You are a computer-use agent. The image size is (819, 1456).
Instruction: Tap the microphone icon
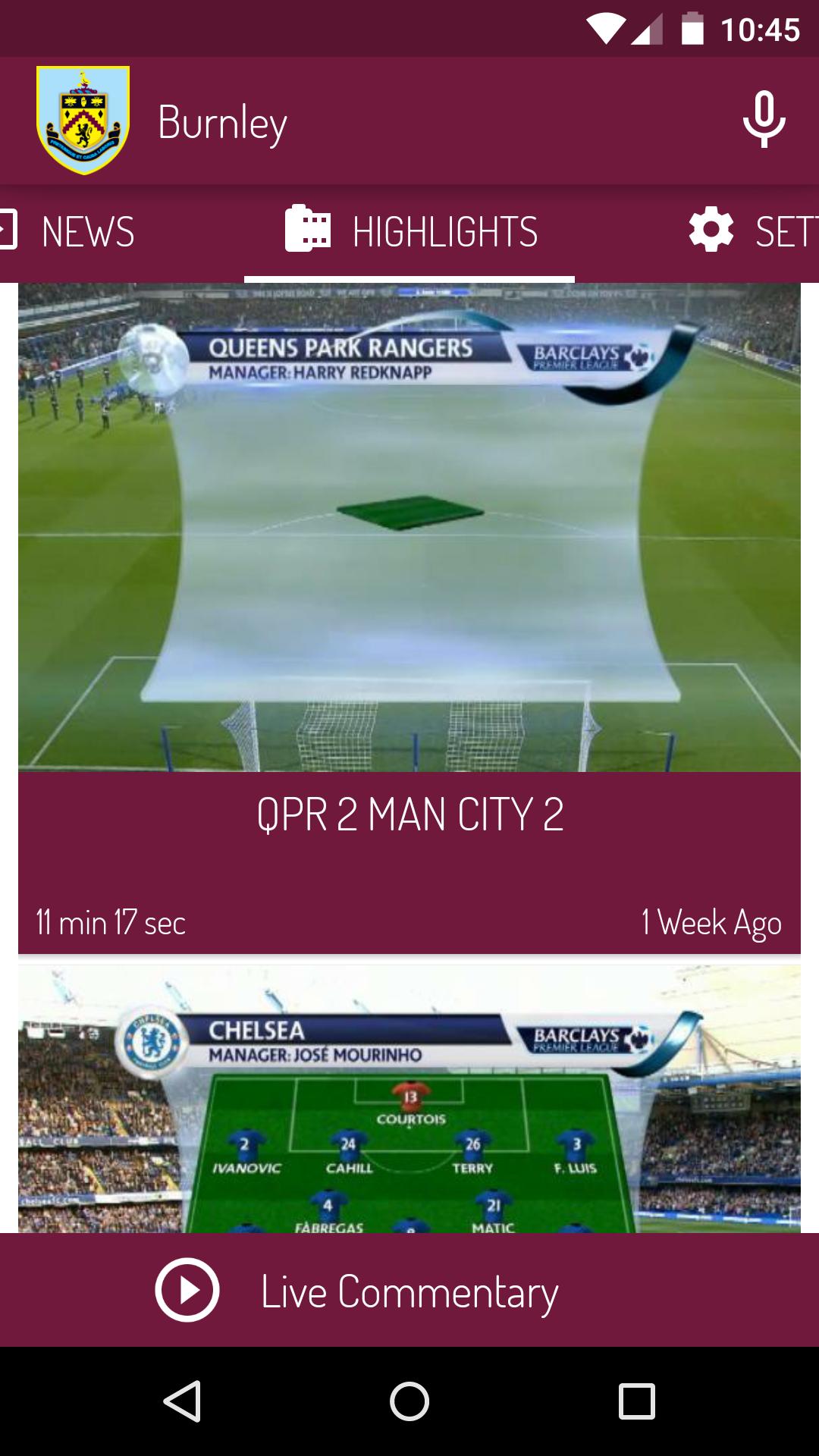(x=764, y=120)
